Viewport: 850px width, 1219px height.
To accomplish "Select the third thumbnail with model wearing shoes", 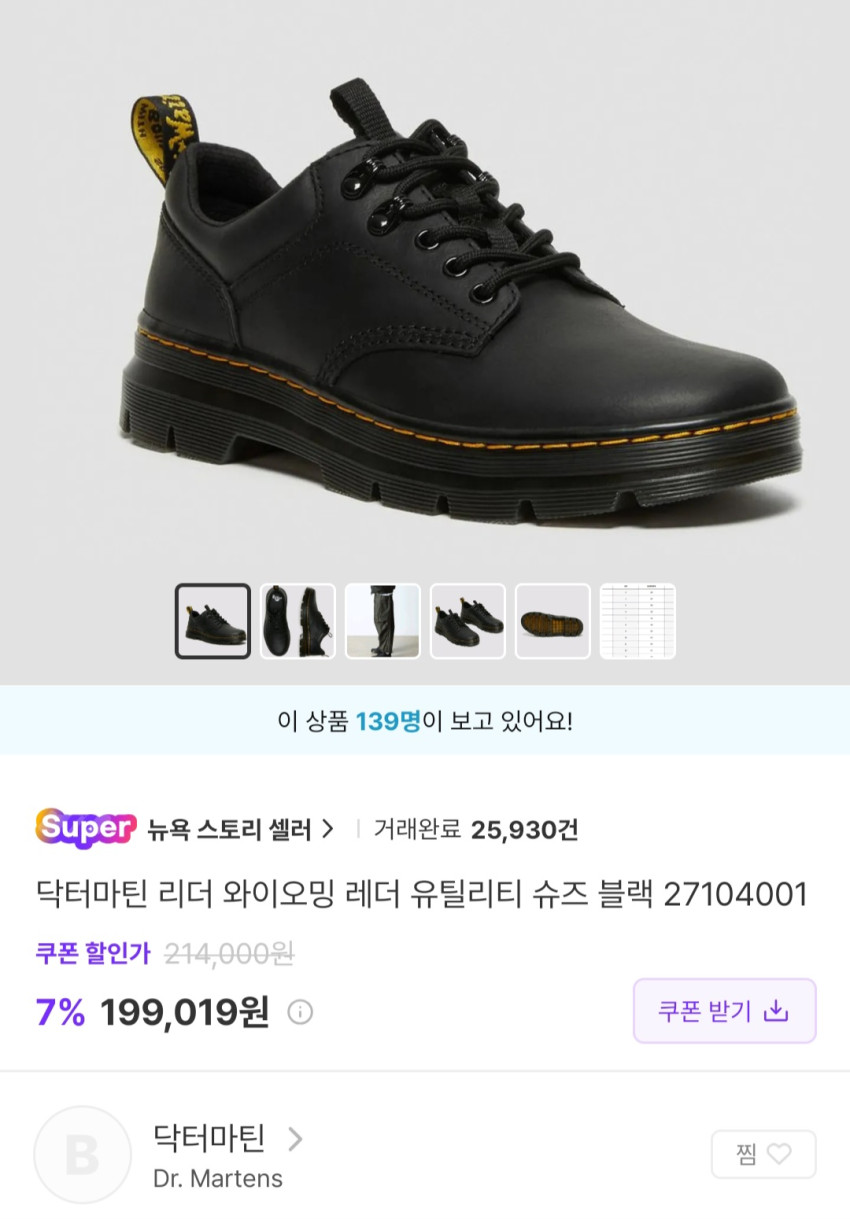I will coord(382,621).
